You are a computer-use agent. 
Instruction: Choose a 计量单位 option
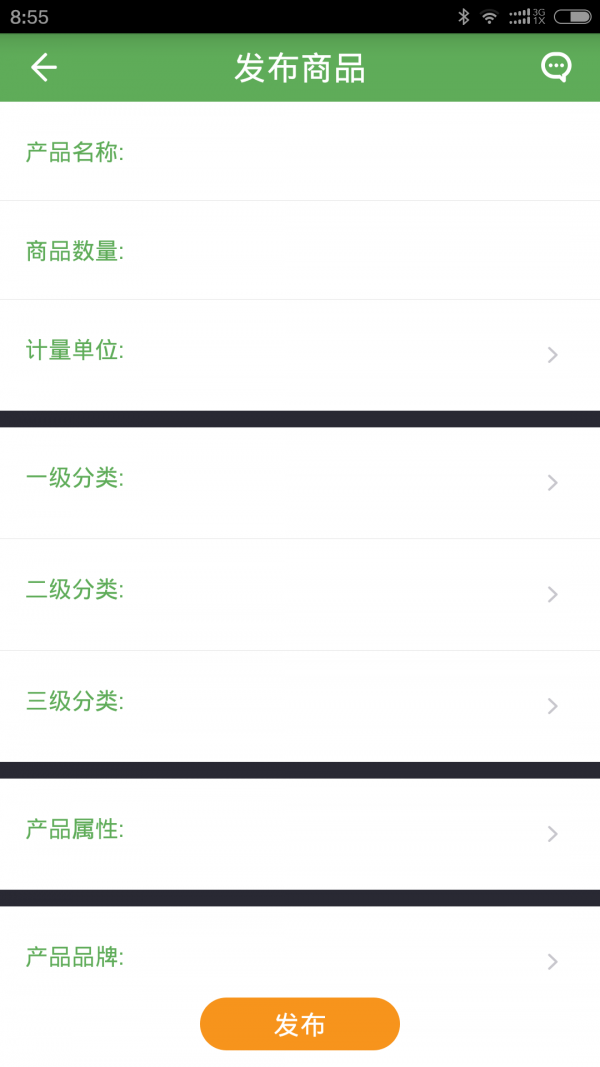[x=300, y=355]
